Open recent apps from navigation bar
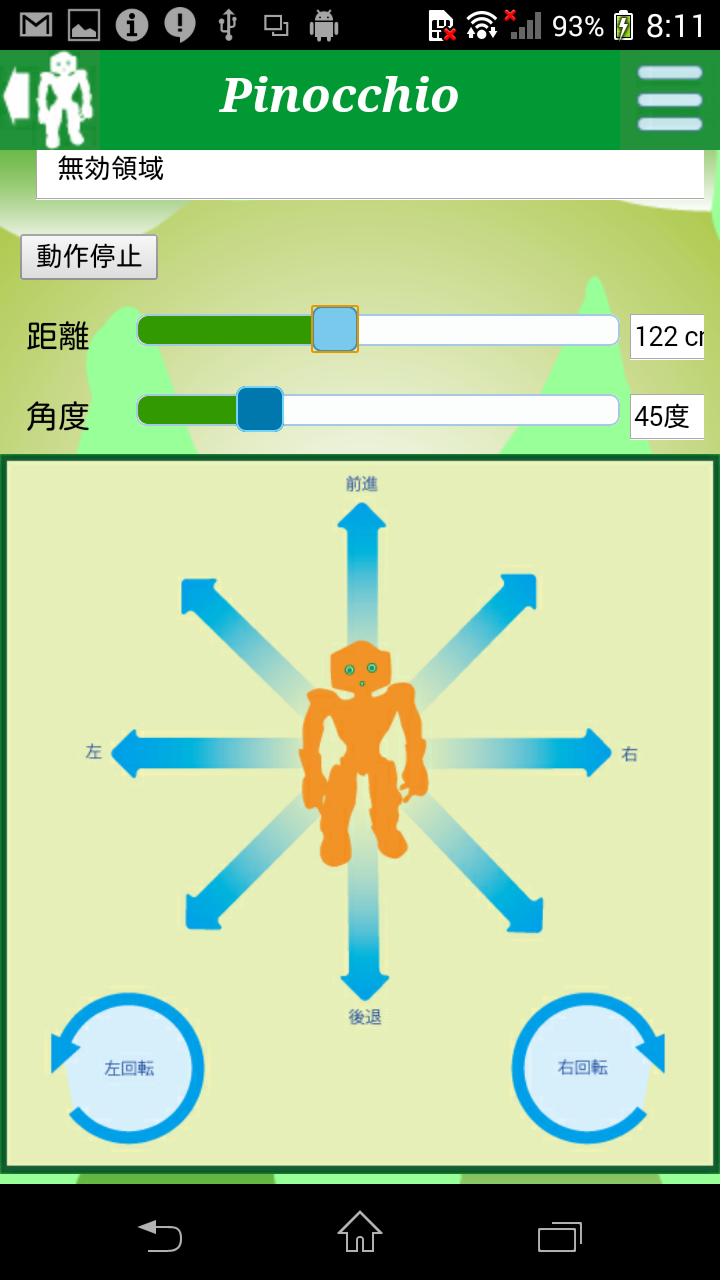 click(560, 1236)
